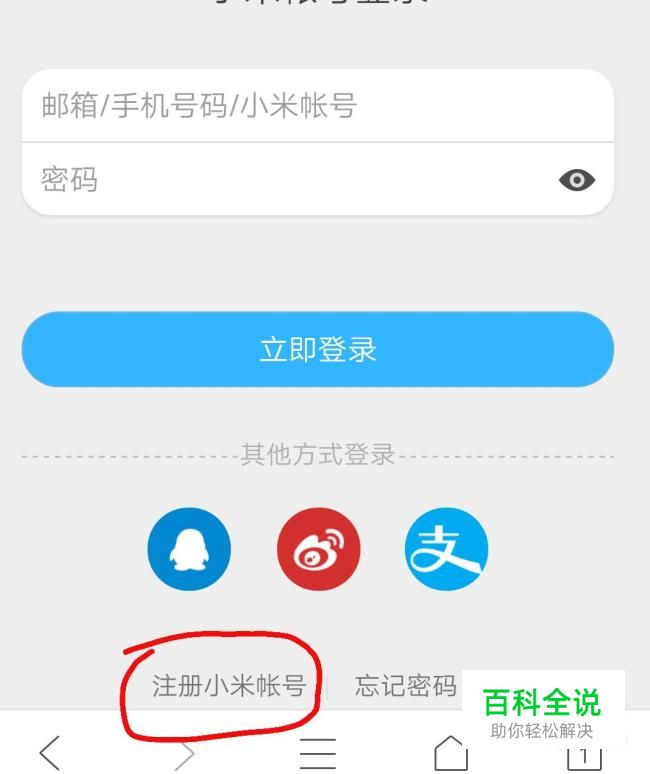Tap the 立即登录 login button
The image size is (650, 774).
[x=318, y=349]
